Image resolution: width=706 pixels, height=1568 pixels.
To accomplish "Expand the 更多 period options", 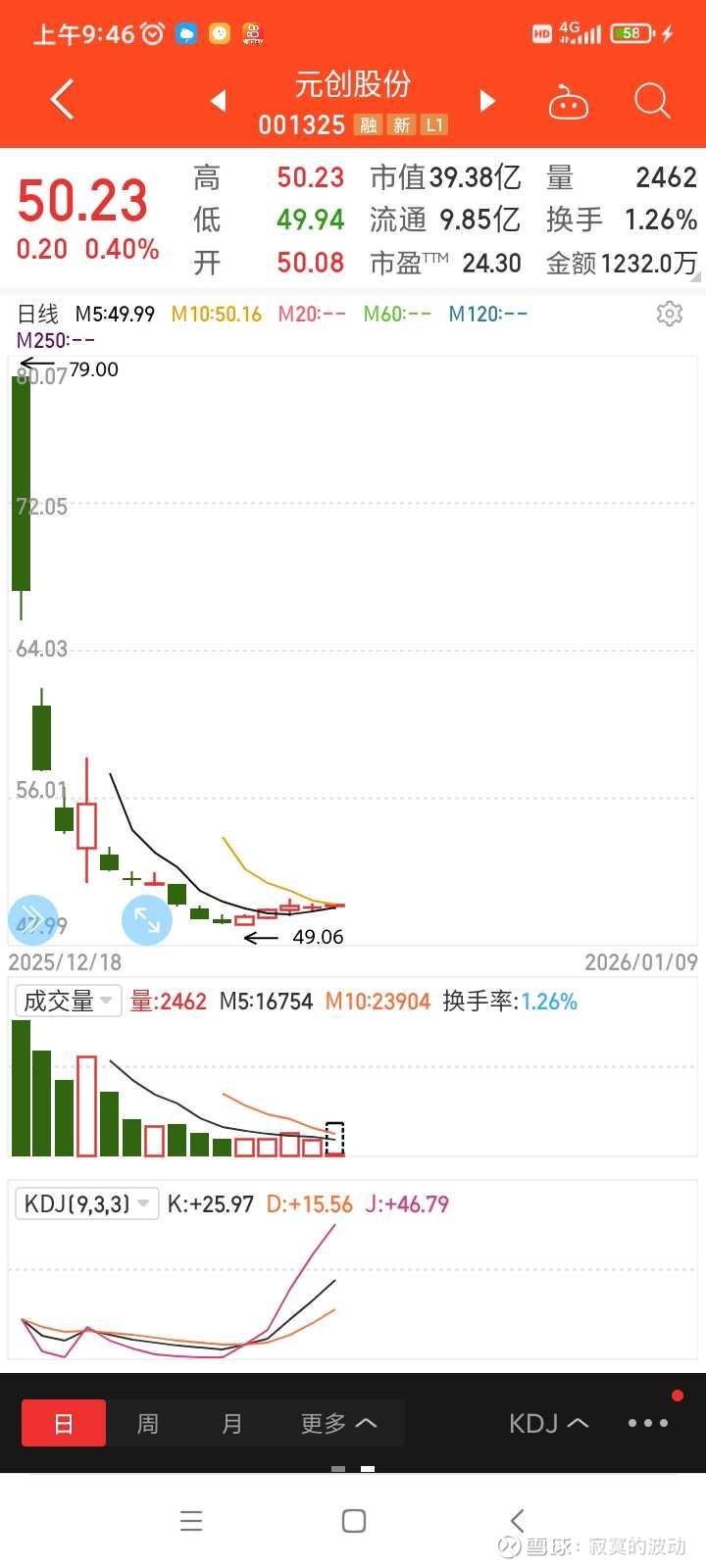I will pyautogui.click(x=338, y=1423).
